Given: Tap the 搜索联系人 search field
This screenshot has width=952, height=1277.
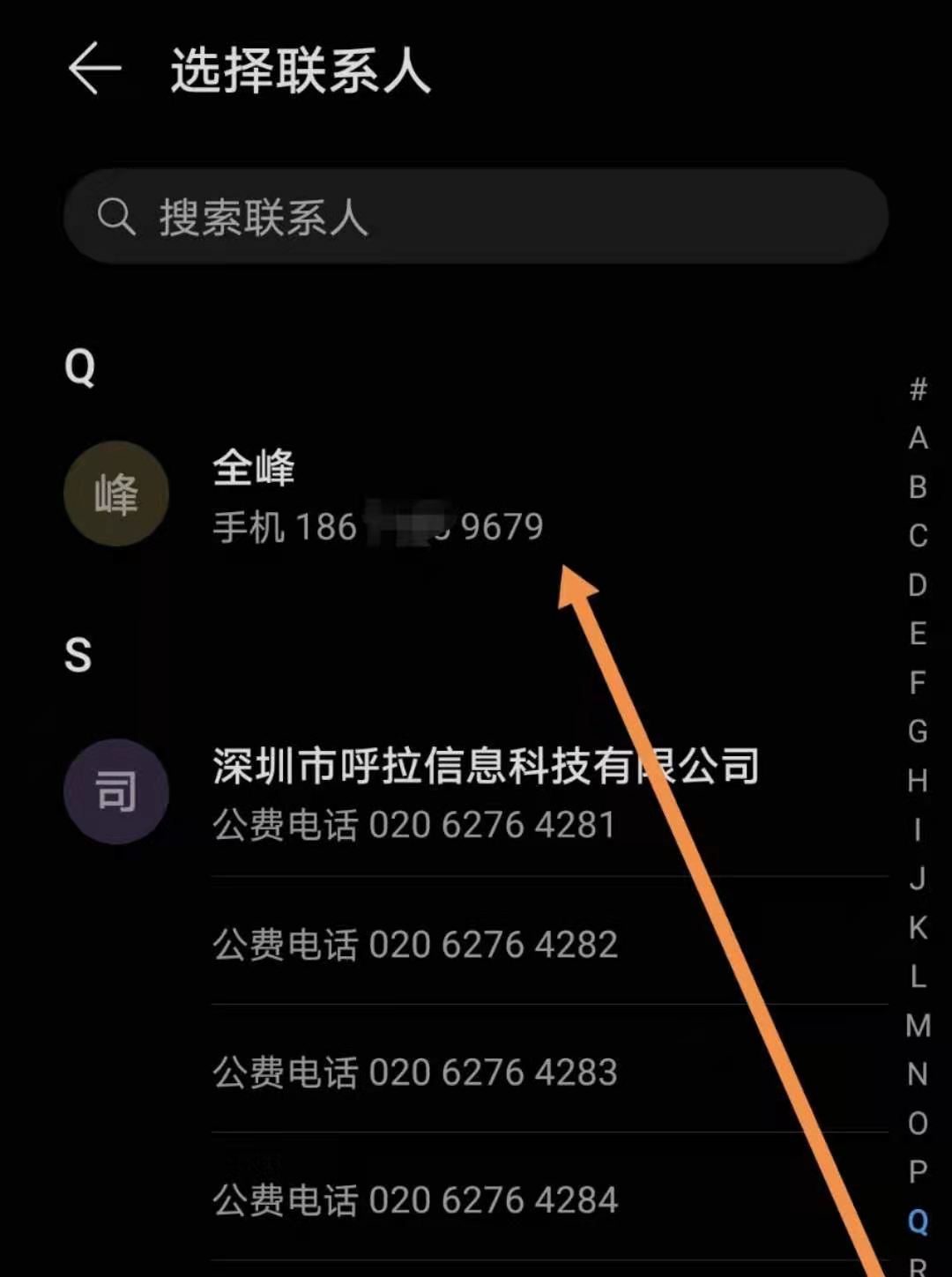Looking at the screenshot, I should (x=476, y=217).
